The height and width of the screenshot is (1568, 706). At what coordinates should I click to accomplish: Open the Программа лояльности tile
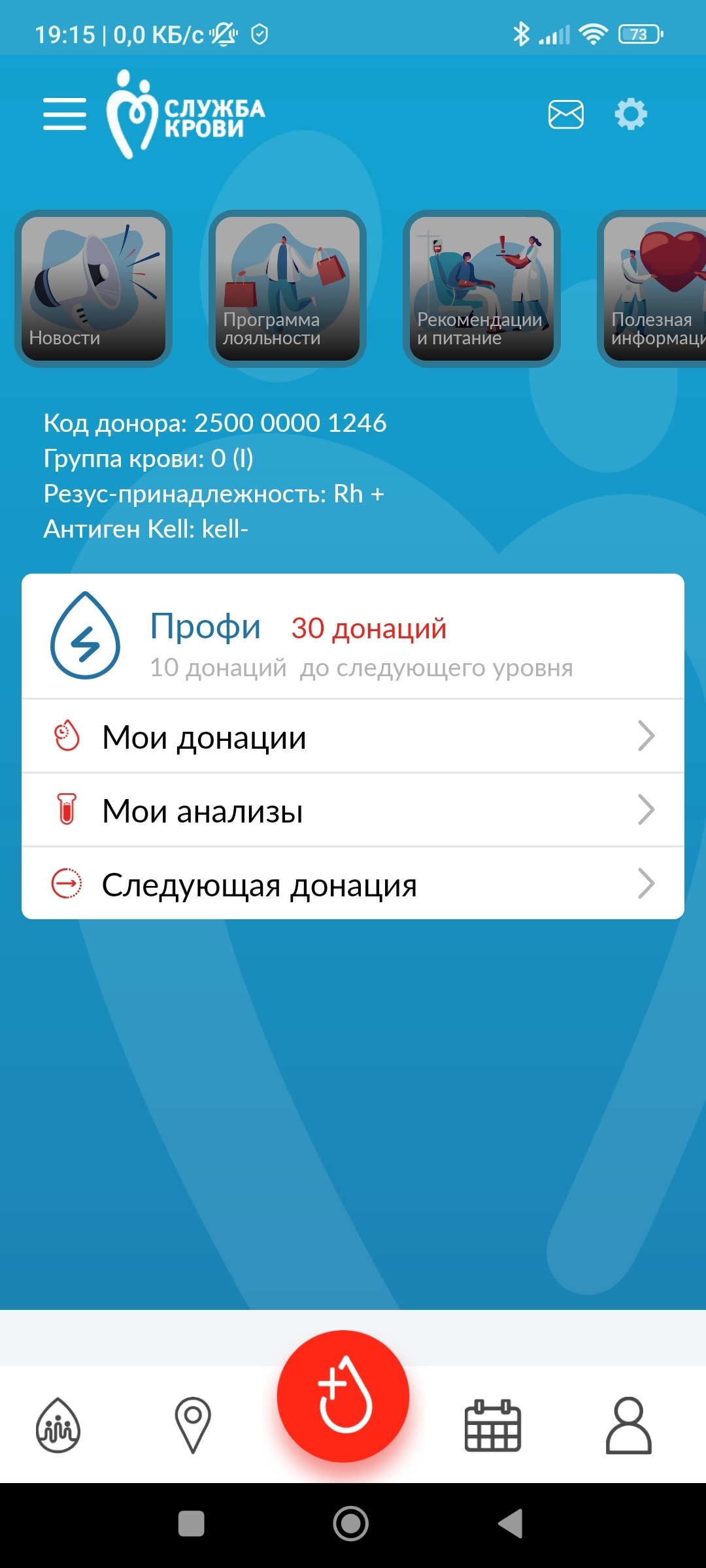point(288,288)
